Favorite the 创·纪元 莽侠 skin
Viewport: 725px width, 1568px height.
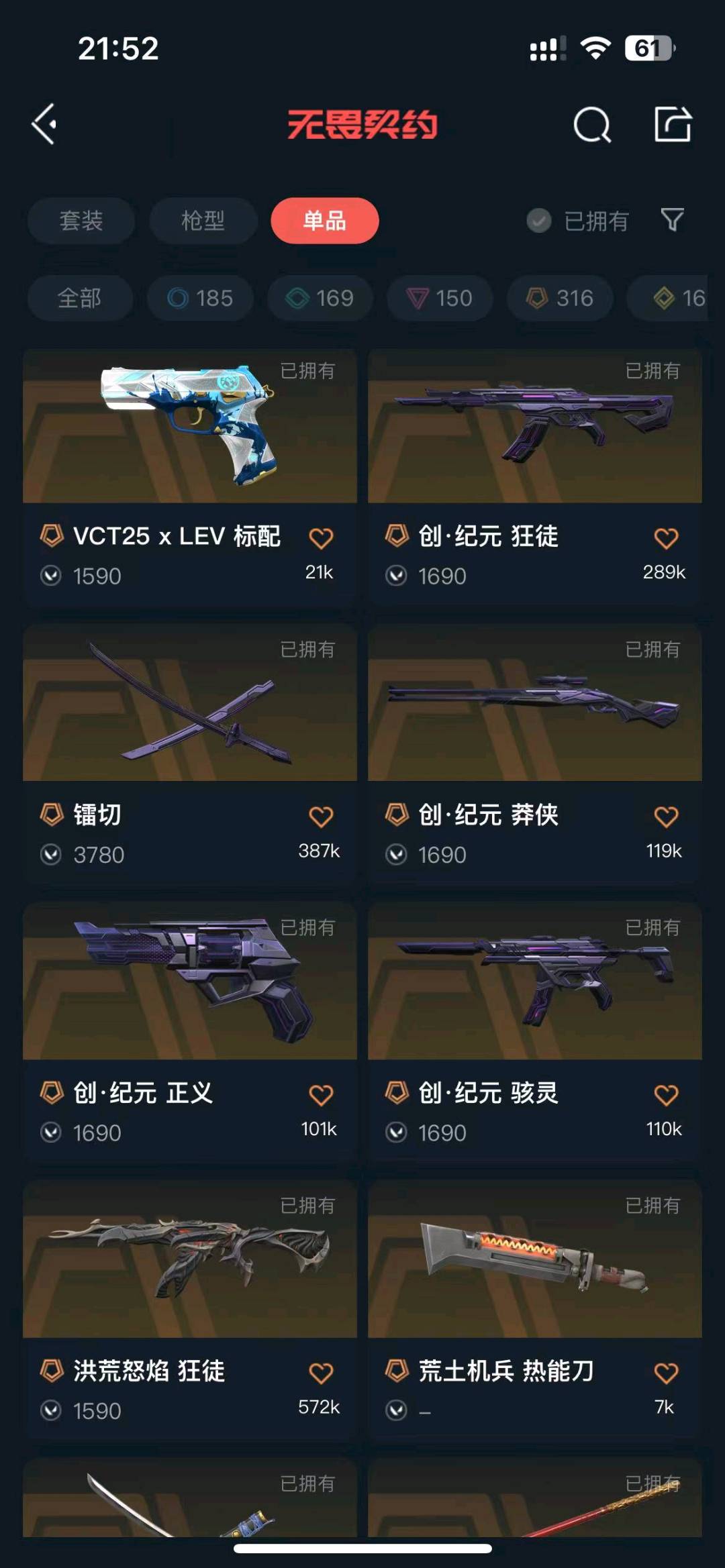[666, 817]
